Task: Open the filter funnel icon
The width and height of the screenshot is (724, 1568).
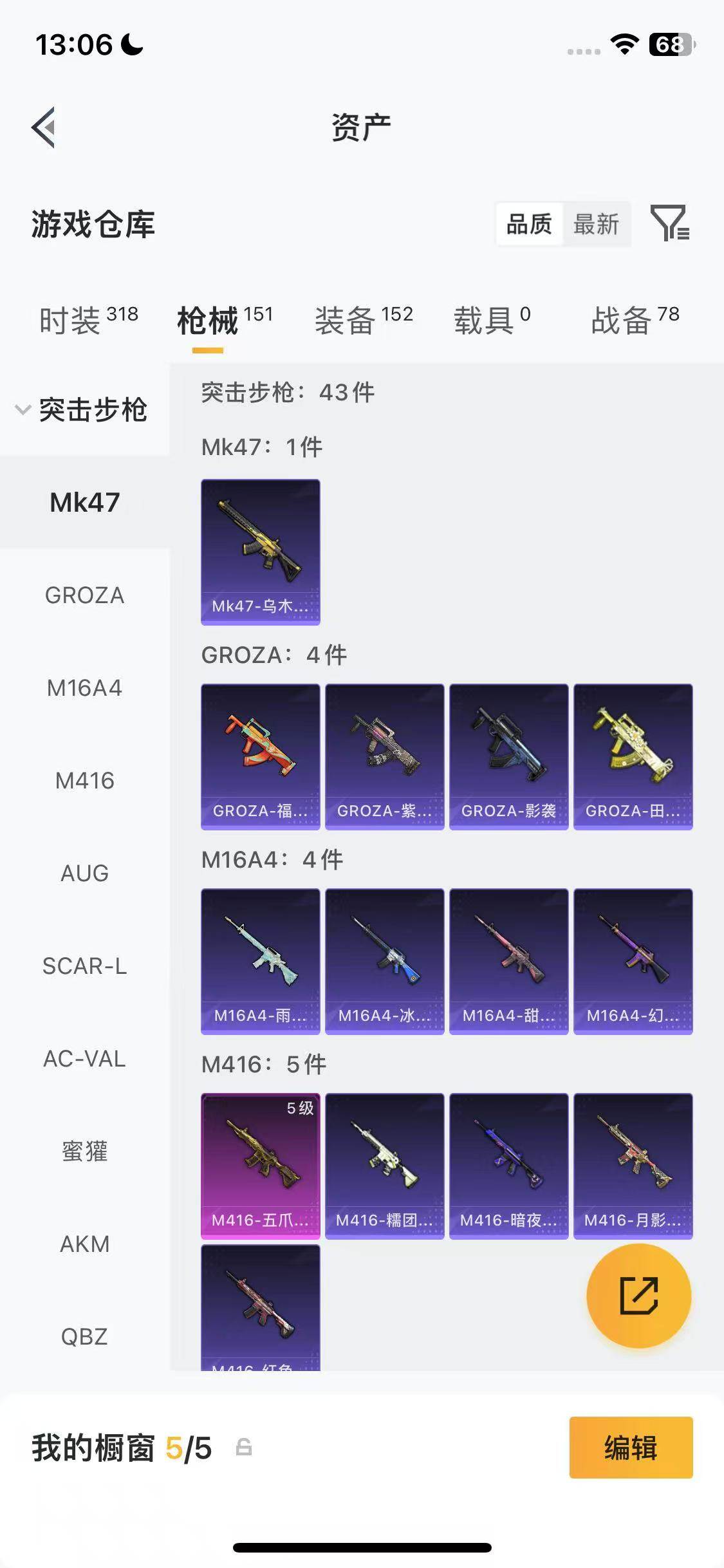Action: click(669, 223)
